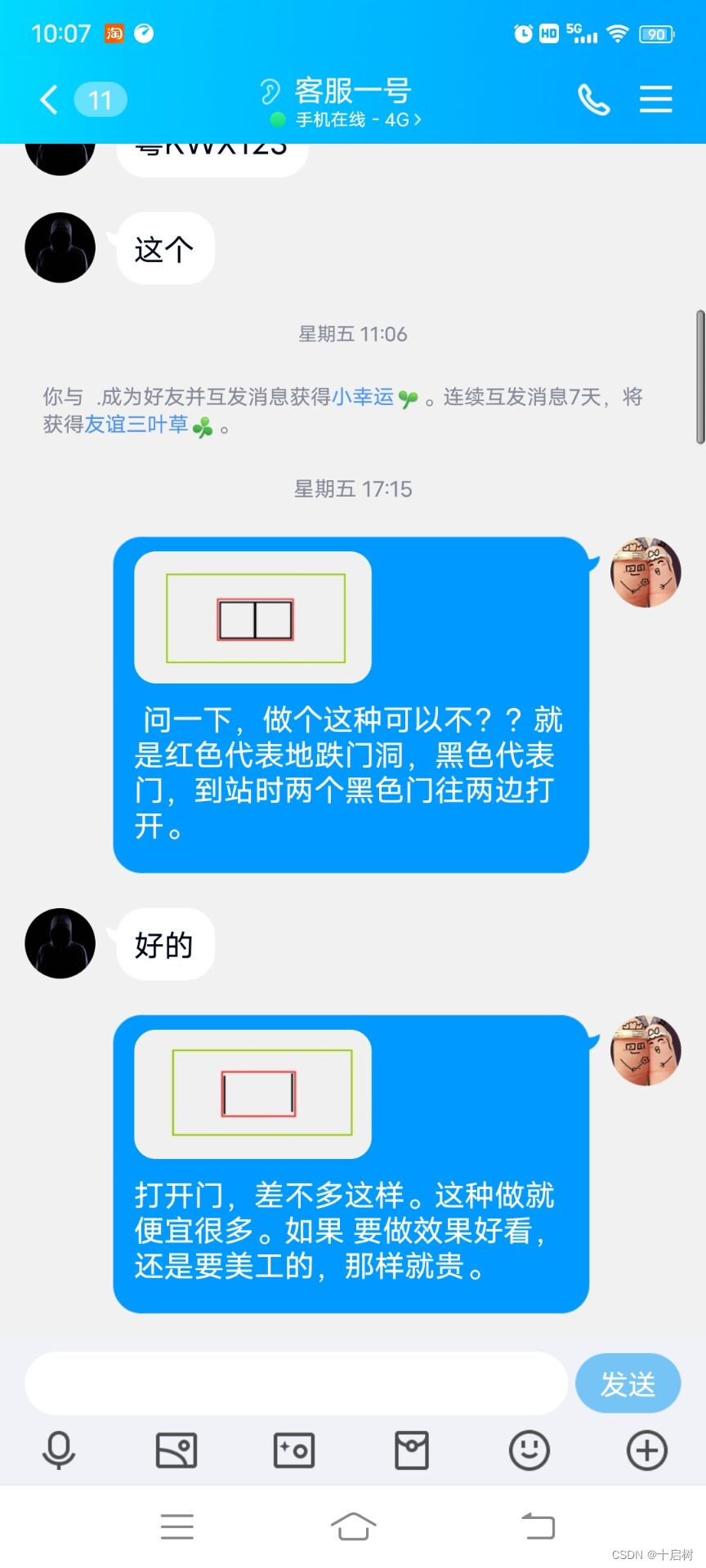Record a voice message

[59, 1450]
